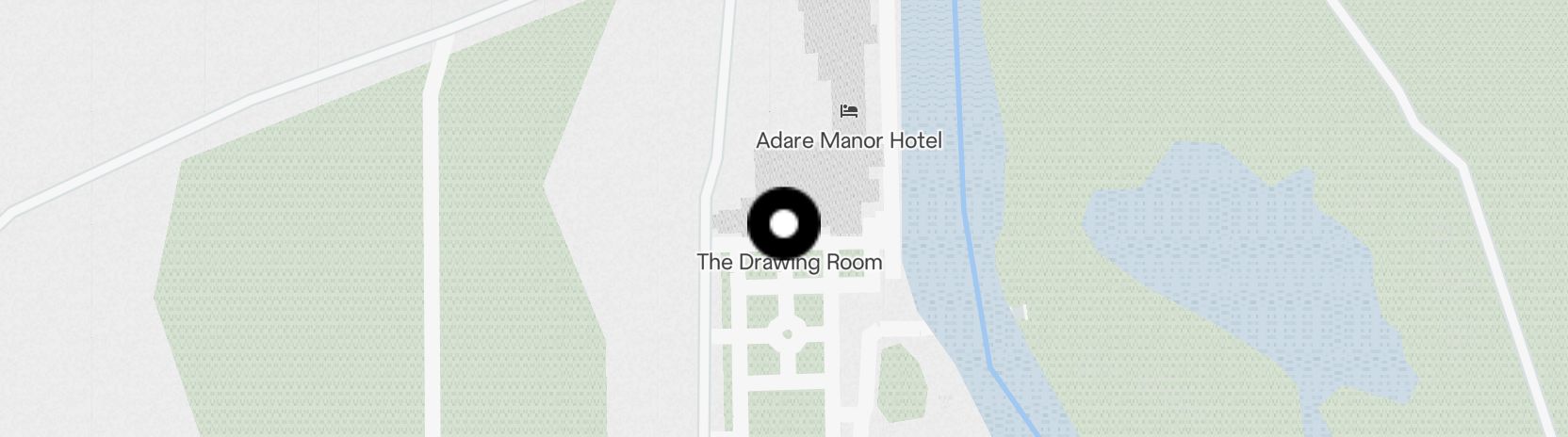Screen dimensions: 1568x437
Task: Open the Adare Manor Hotel map point
Action: (x=848, y=111)
